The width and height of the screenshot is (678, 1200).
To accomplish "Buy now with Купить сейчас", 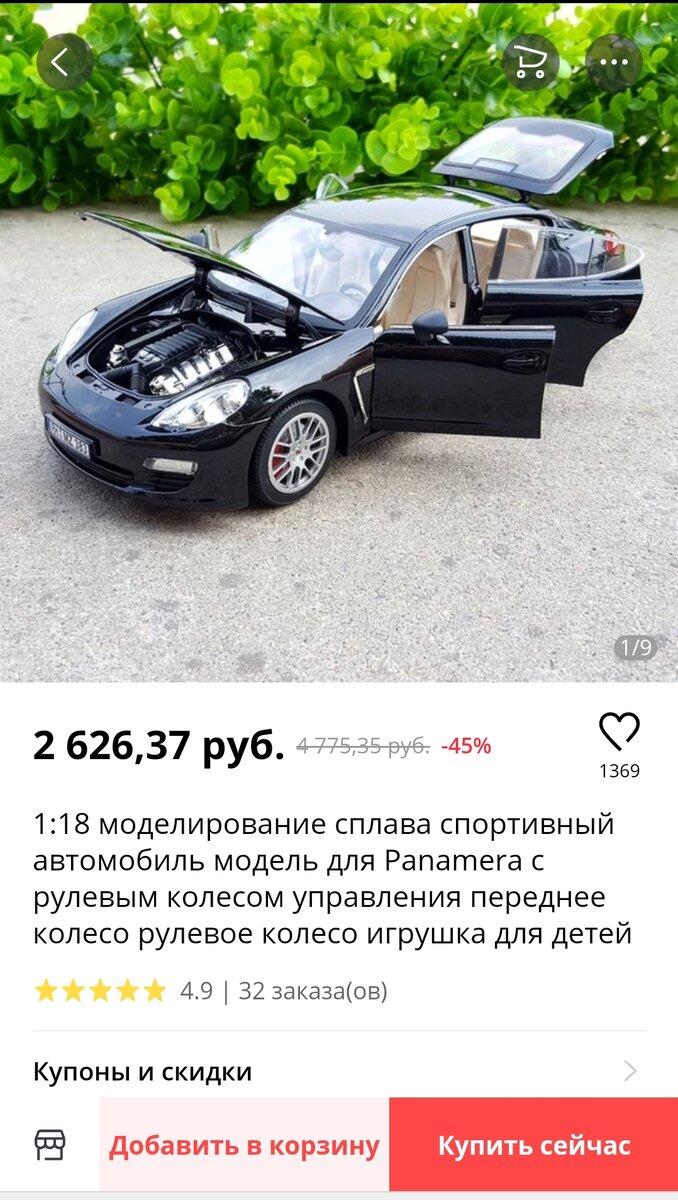I will pos(534,1145).
